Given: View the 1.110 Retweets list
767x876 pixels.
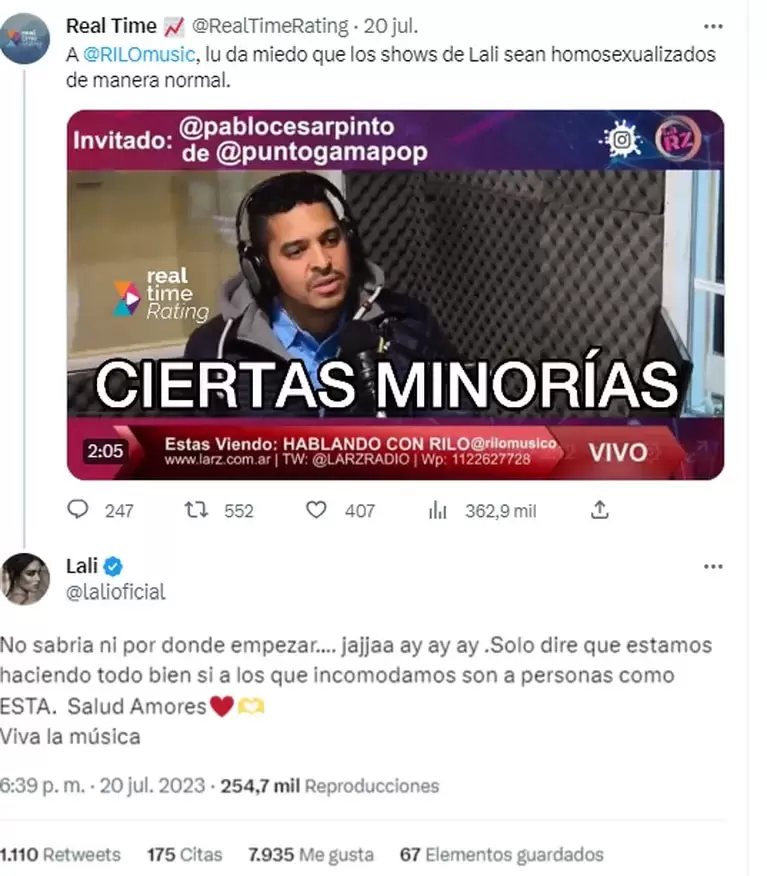Looking at the screenshot, I should tap(60, 854).
